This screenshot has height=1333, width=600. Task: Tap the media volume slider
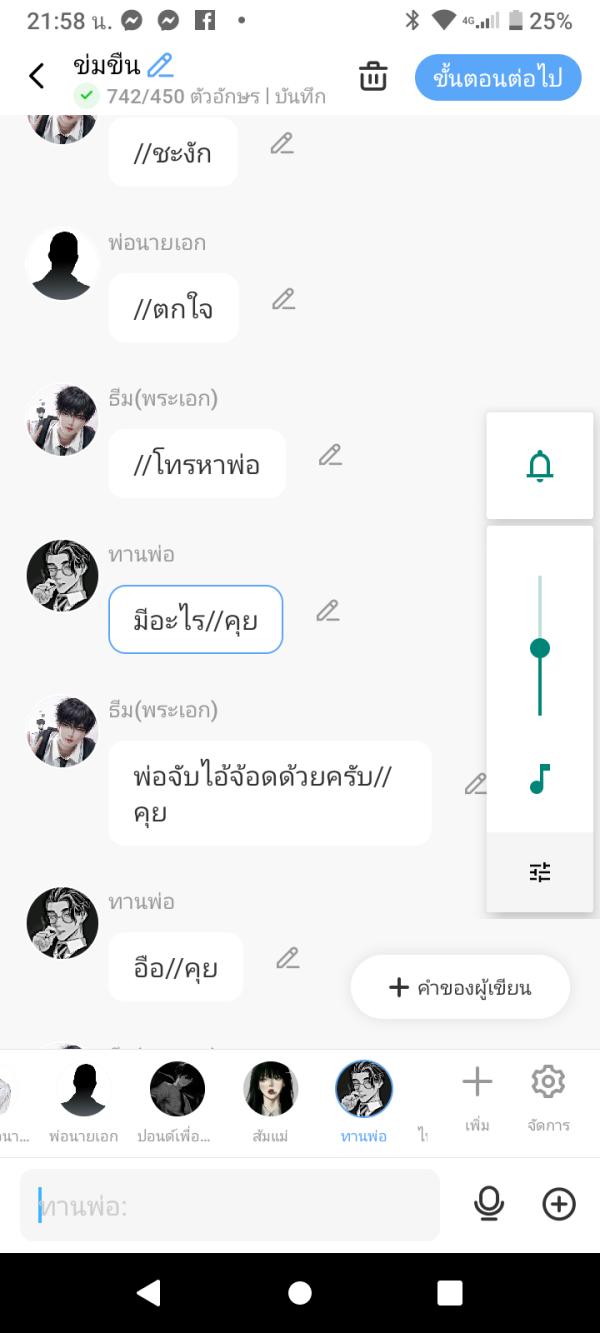point(540,648)
